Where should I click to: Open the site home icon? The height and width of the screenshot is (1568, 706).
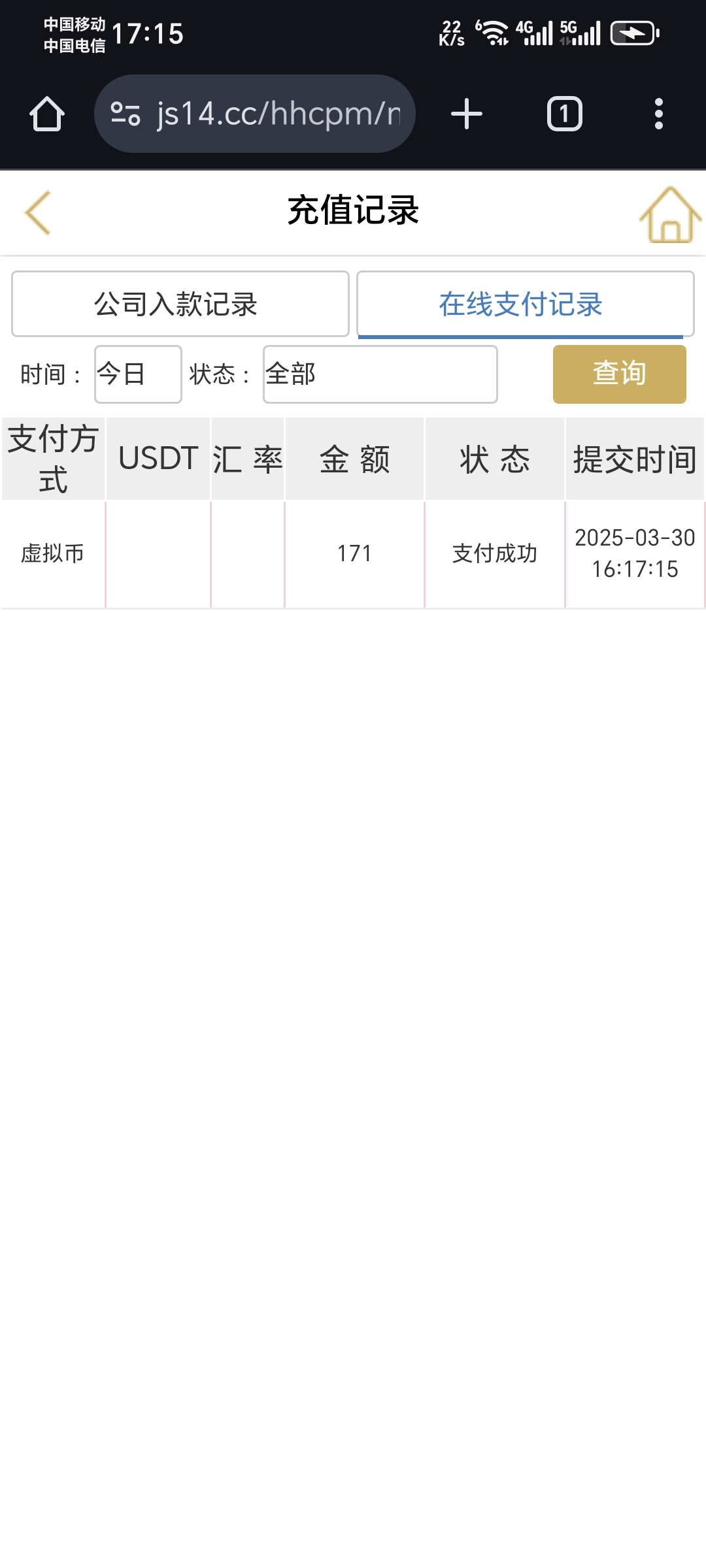point(669,214)
